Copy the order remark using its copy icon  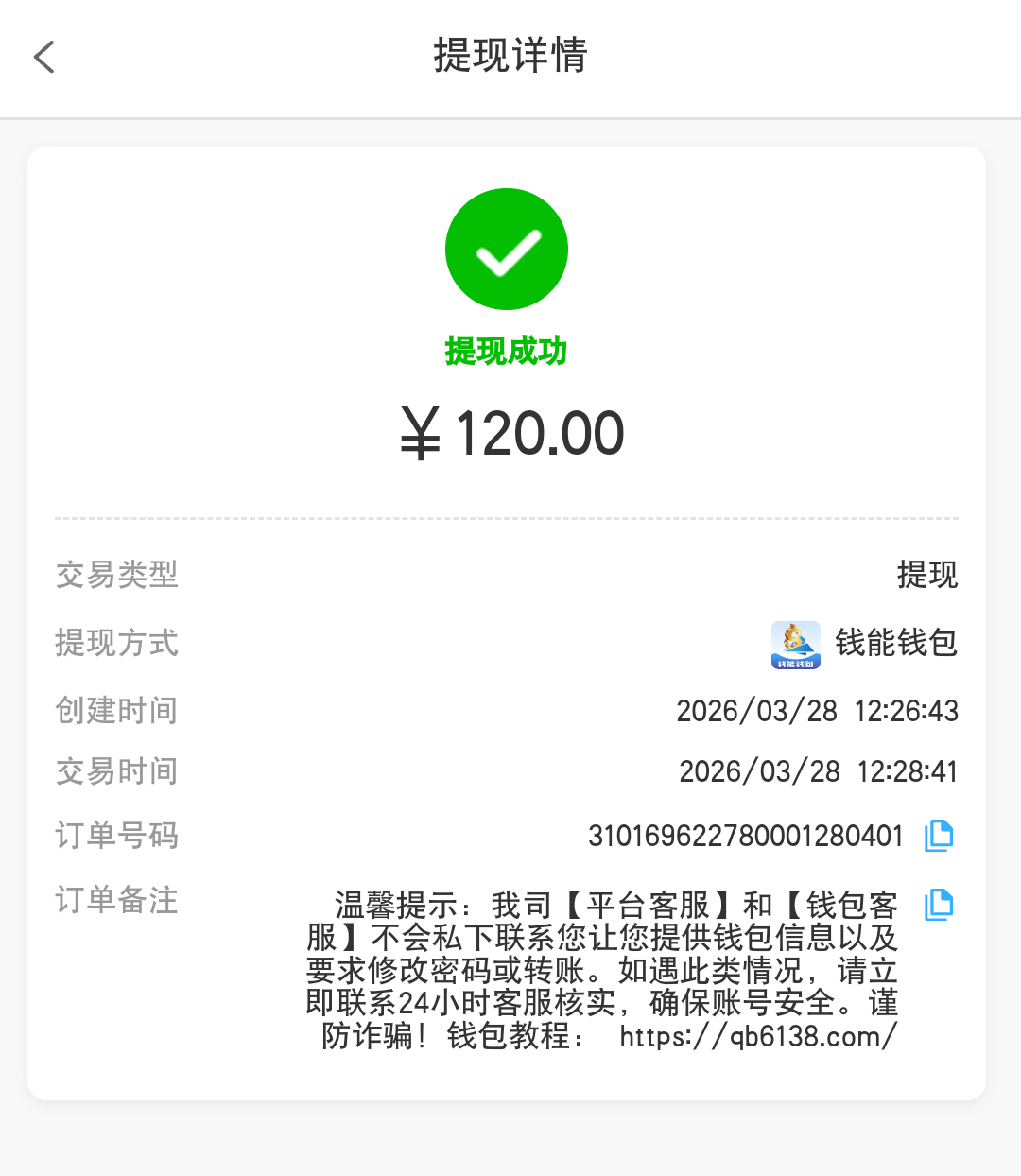click(939, 904)
